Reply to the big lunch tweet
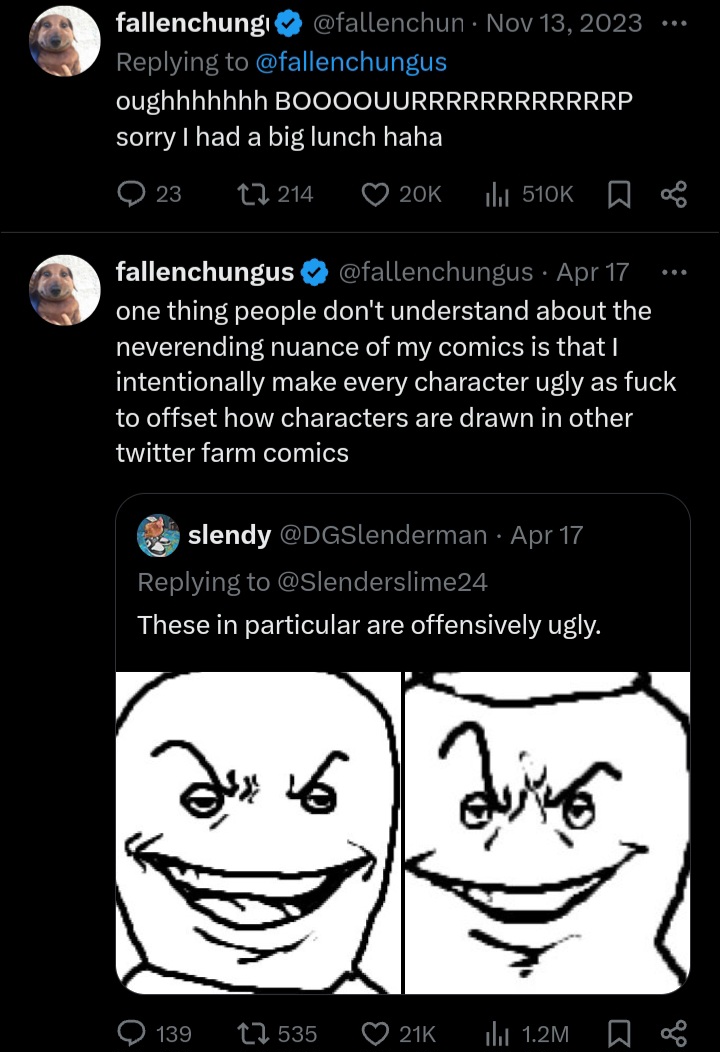This screenshot has width=720, height=1052. [x=132, y=194]
